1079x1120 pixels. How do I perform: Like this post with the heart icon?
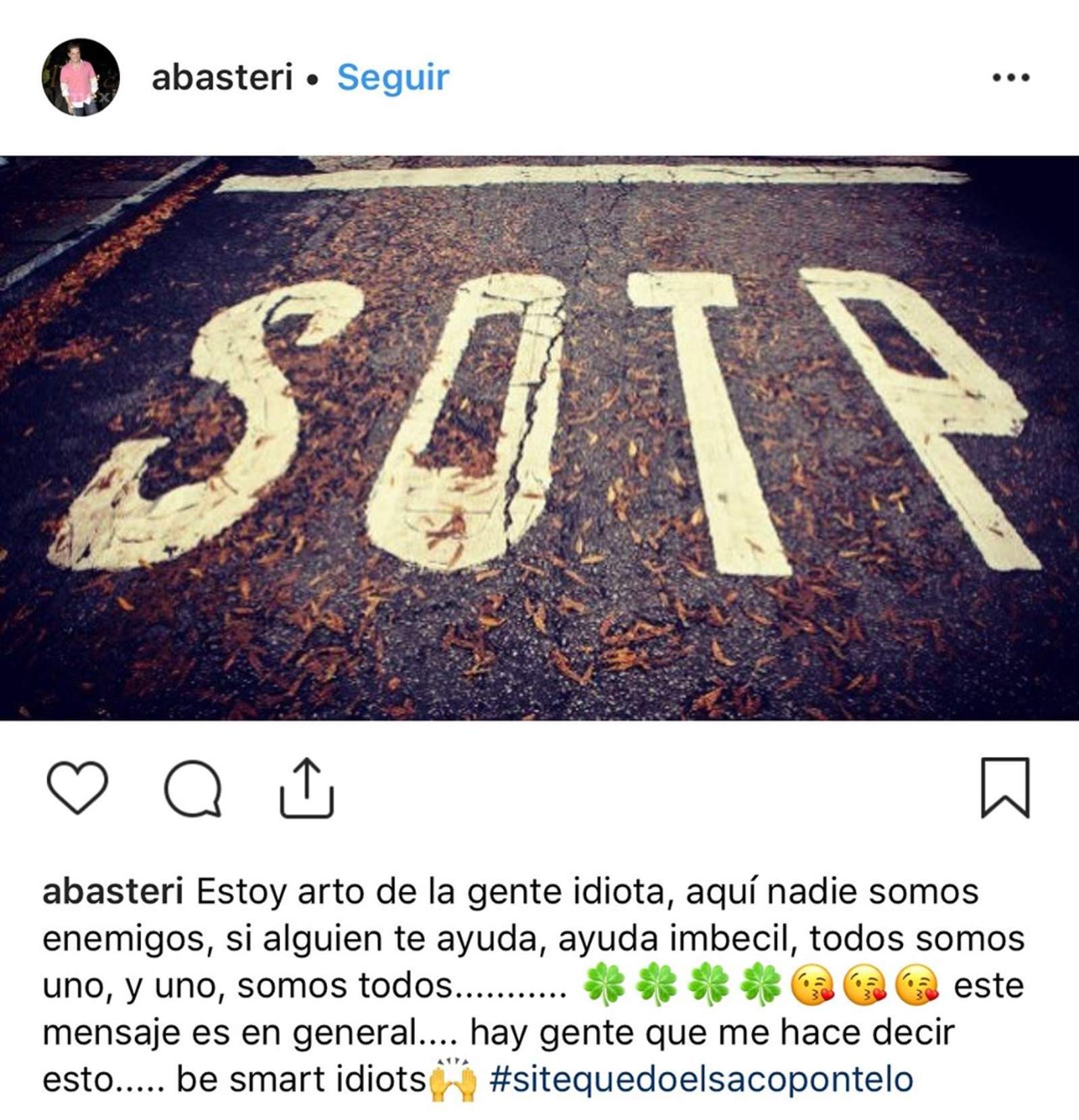coord(77,787)
